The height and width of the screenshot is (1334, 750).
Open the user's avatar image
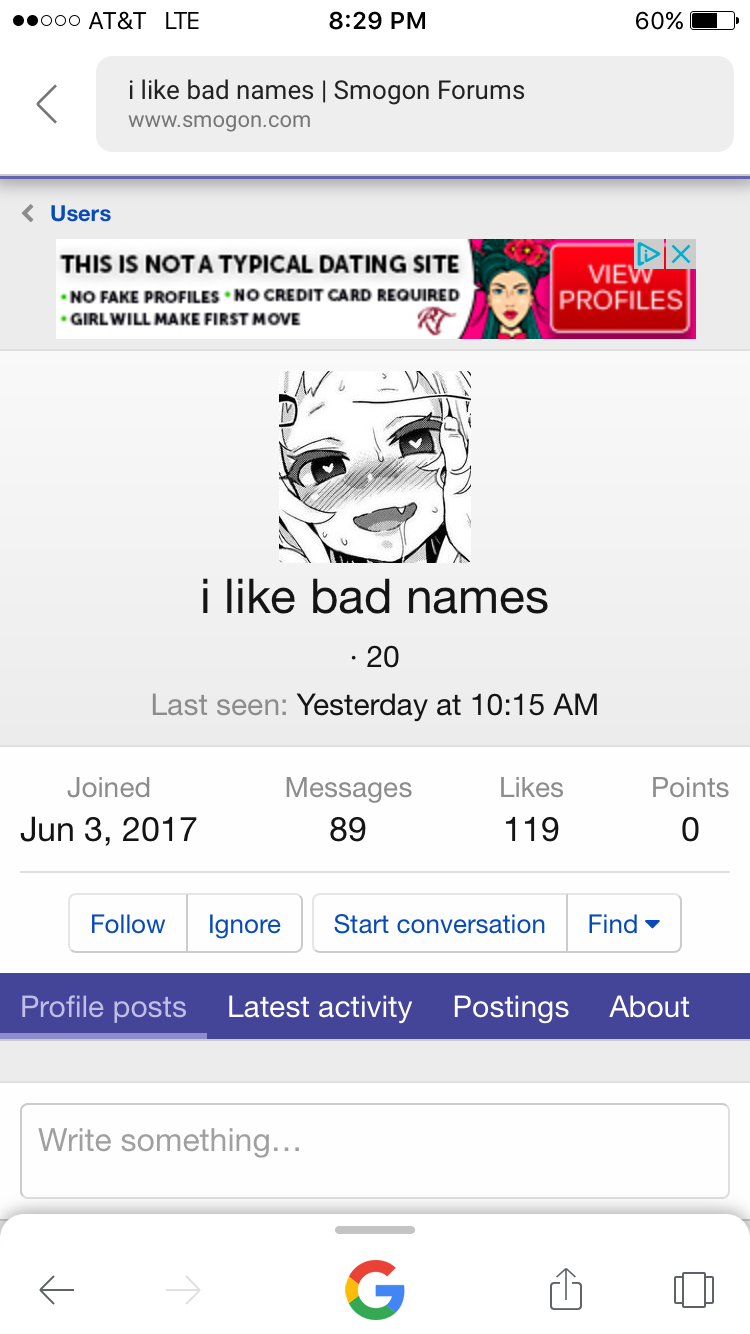(374, 467)
